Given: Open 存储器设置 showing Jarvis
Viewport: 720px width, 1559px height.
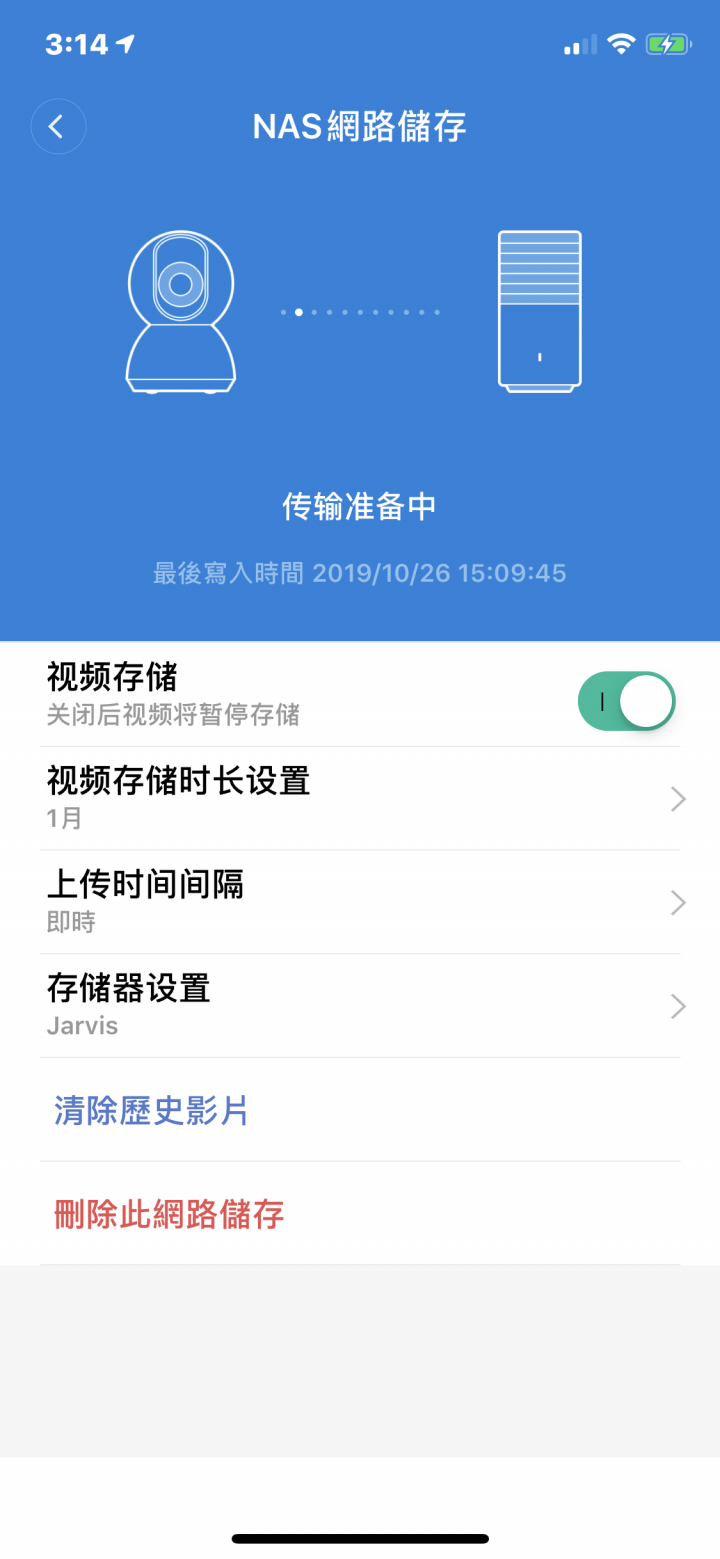Looking at the screenshot, I should click(360, 1006).
